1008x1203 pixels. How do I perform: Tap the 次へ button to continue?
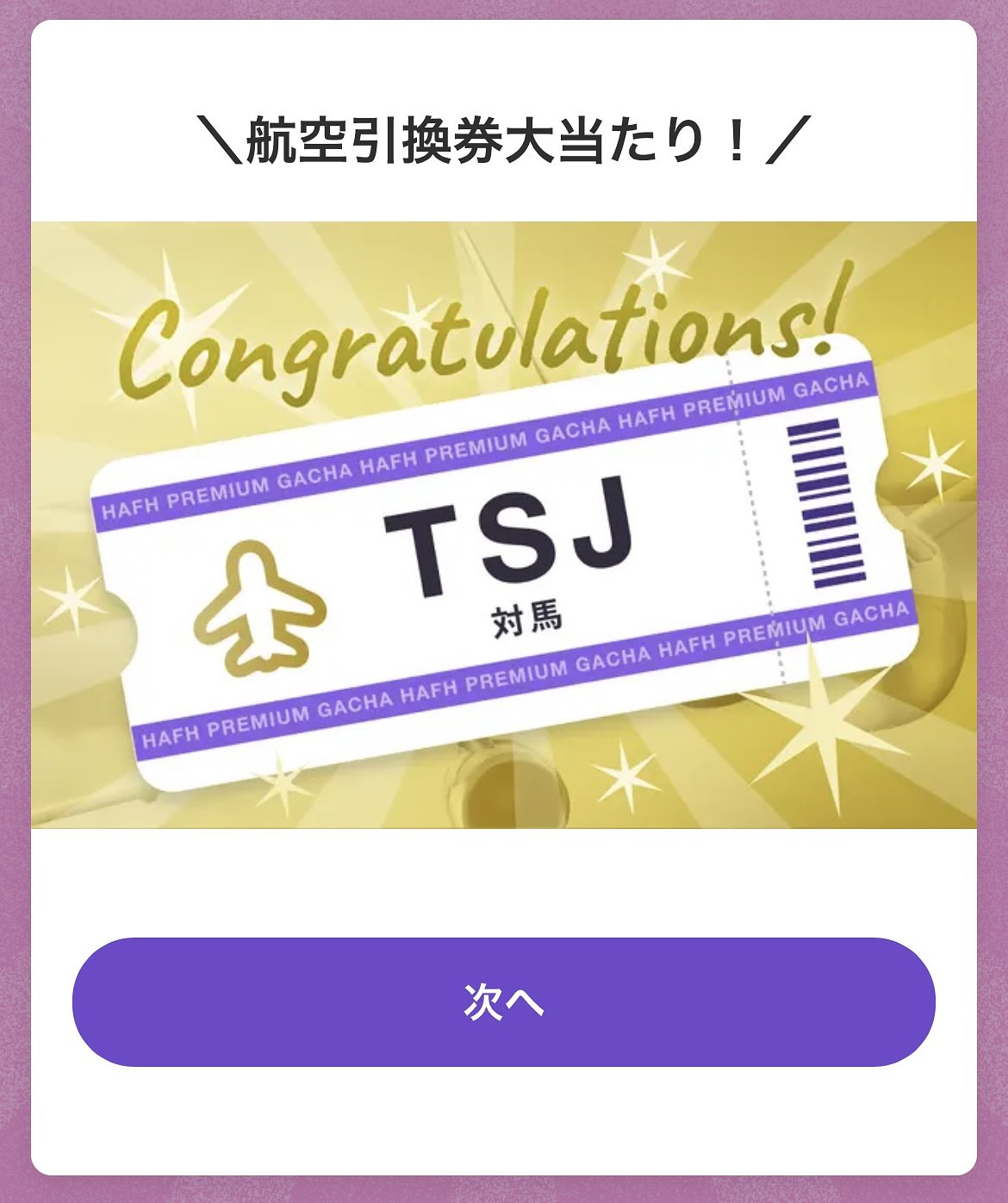(503, 1001)
